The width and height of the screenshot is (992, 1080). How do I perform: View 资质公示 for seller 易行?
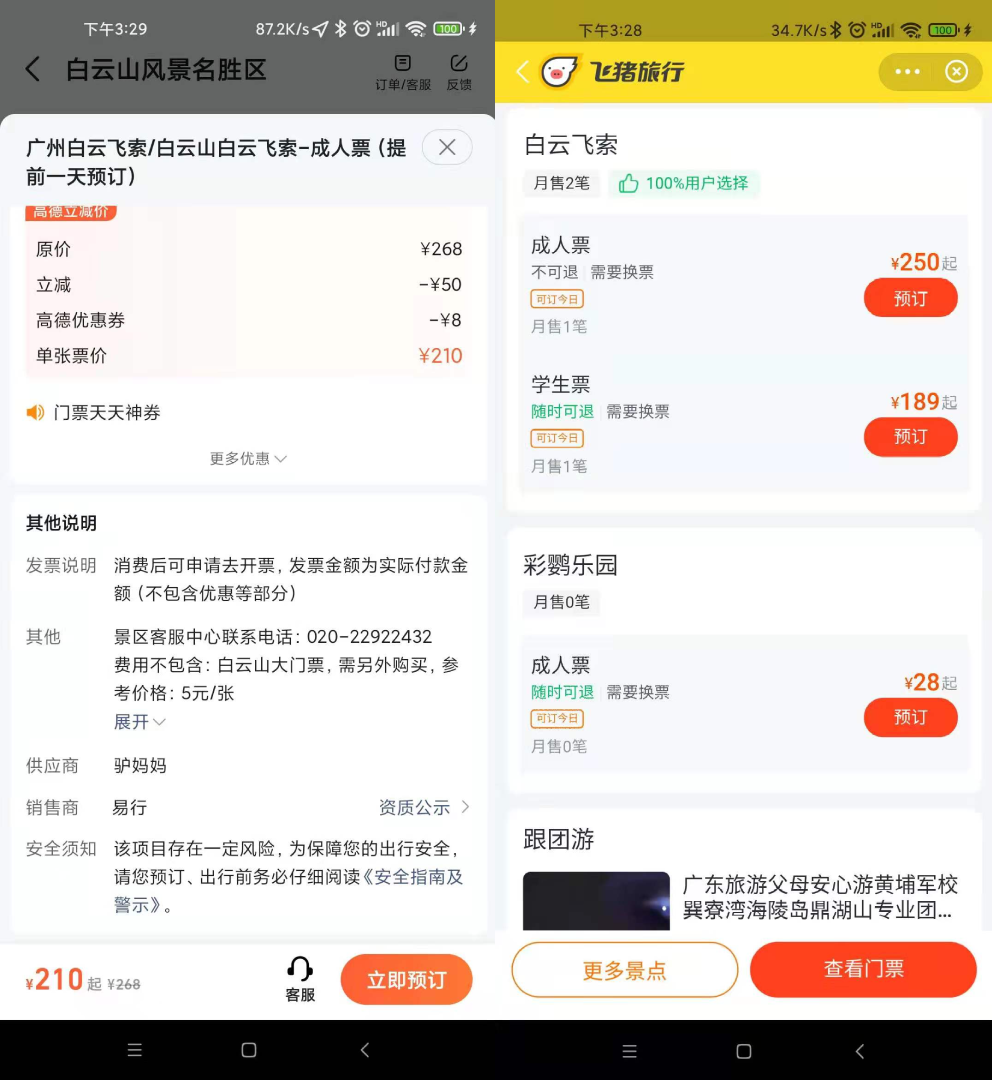click(424, 808)
